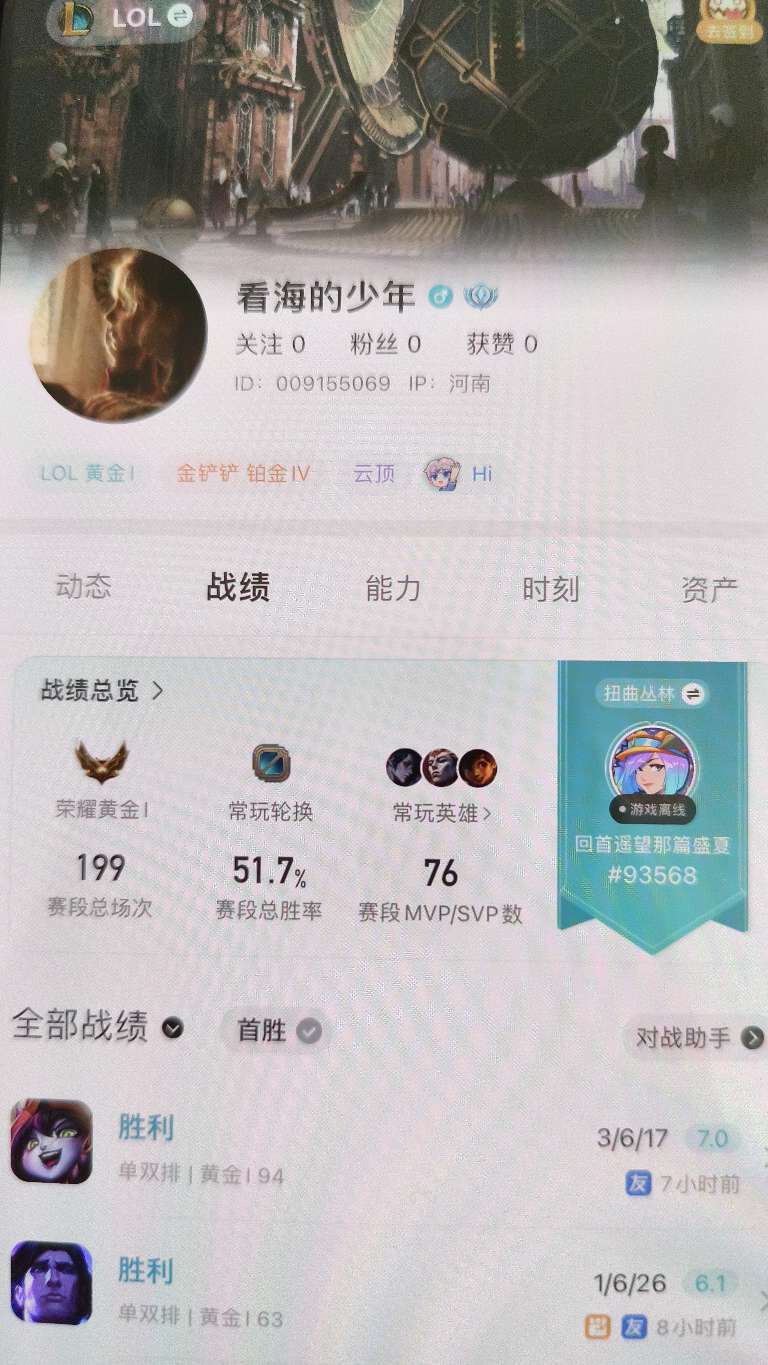Select the 资产 tab
768x1365 pixels.
coord(710,590)
